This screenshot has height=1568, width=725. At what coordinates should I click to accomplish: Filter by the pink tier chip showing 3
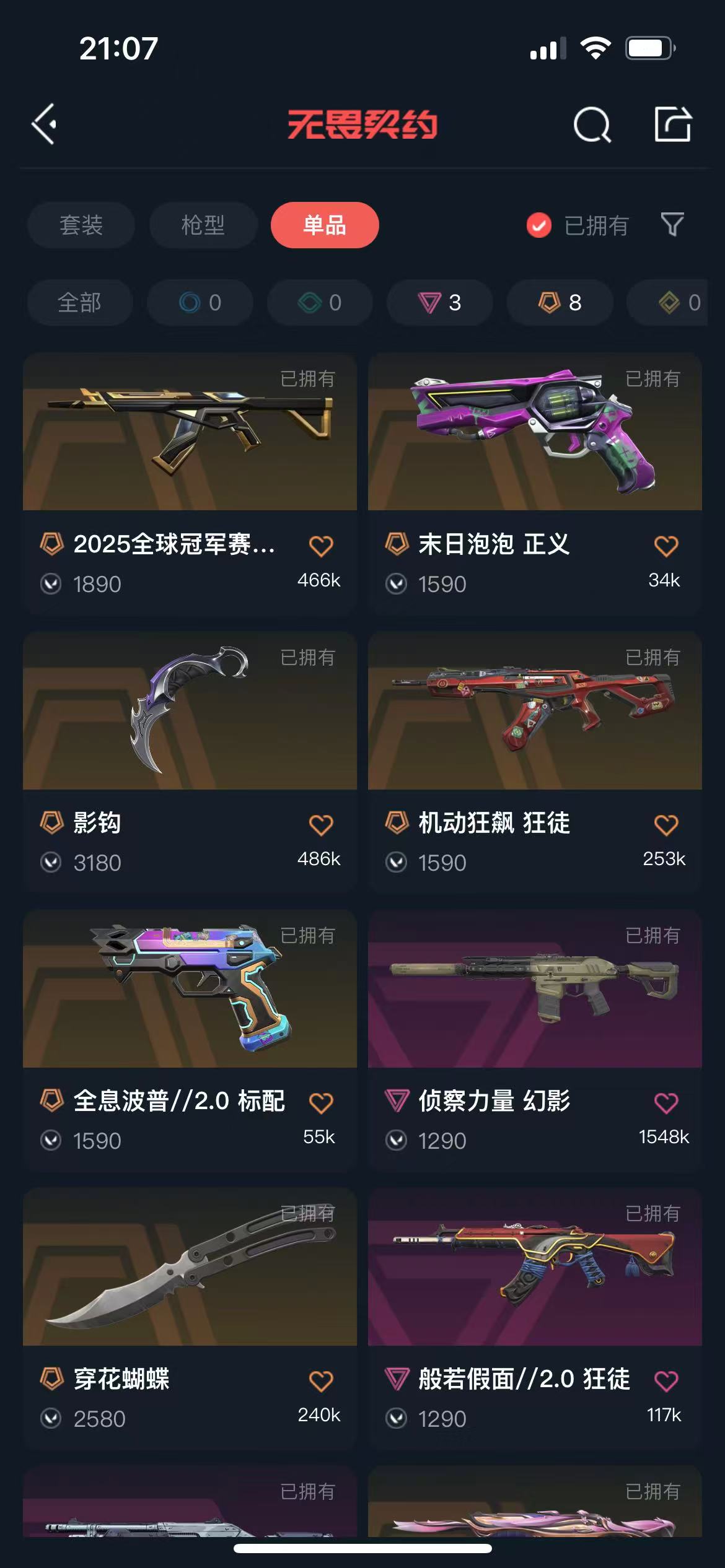click(440, 302)
